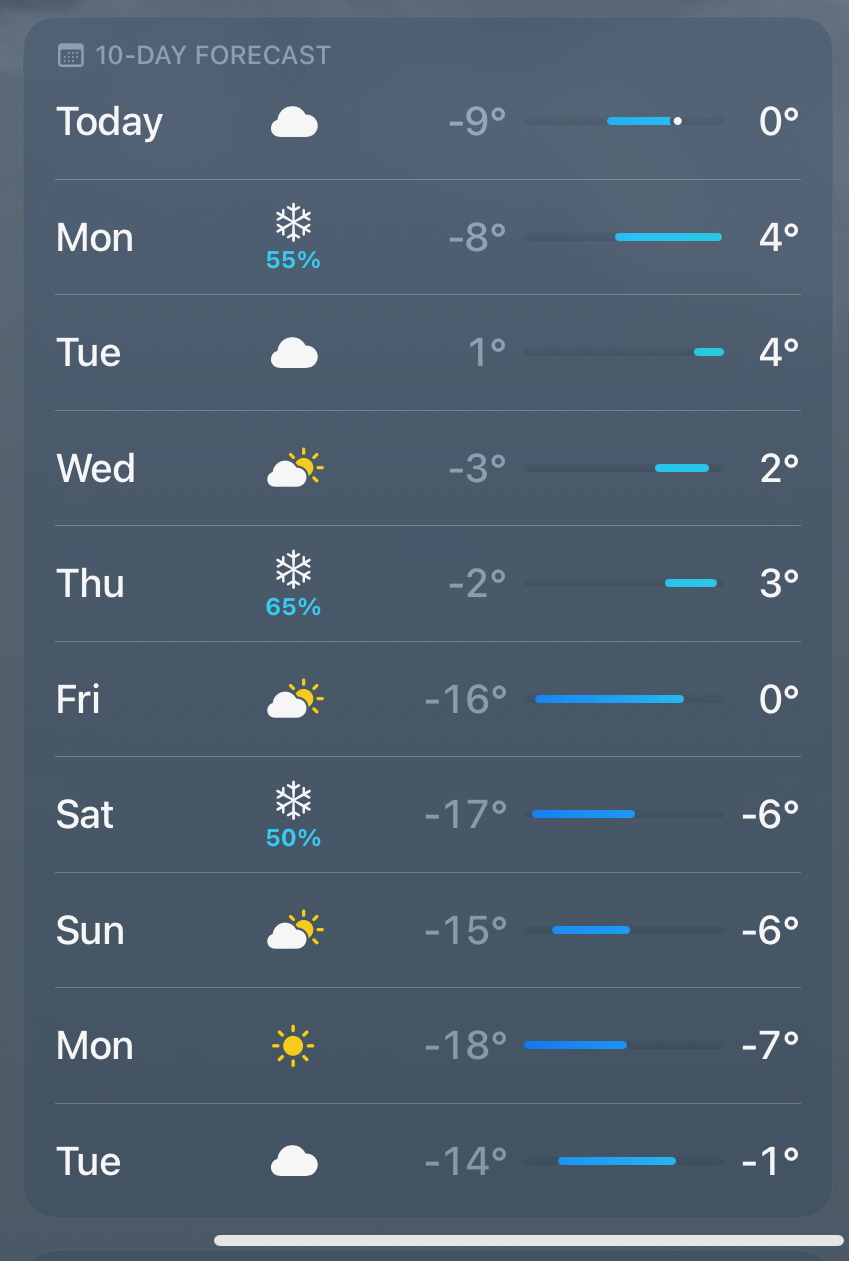This screenshot has width=849, height=1261.
Task: Tap the snowflake icon for Monday
Action: pos(293,223)
